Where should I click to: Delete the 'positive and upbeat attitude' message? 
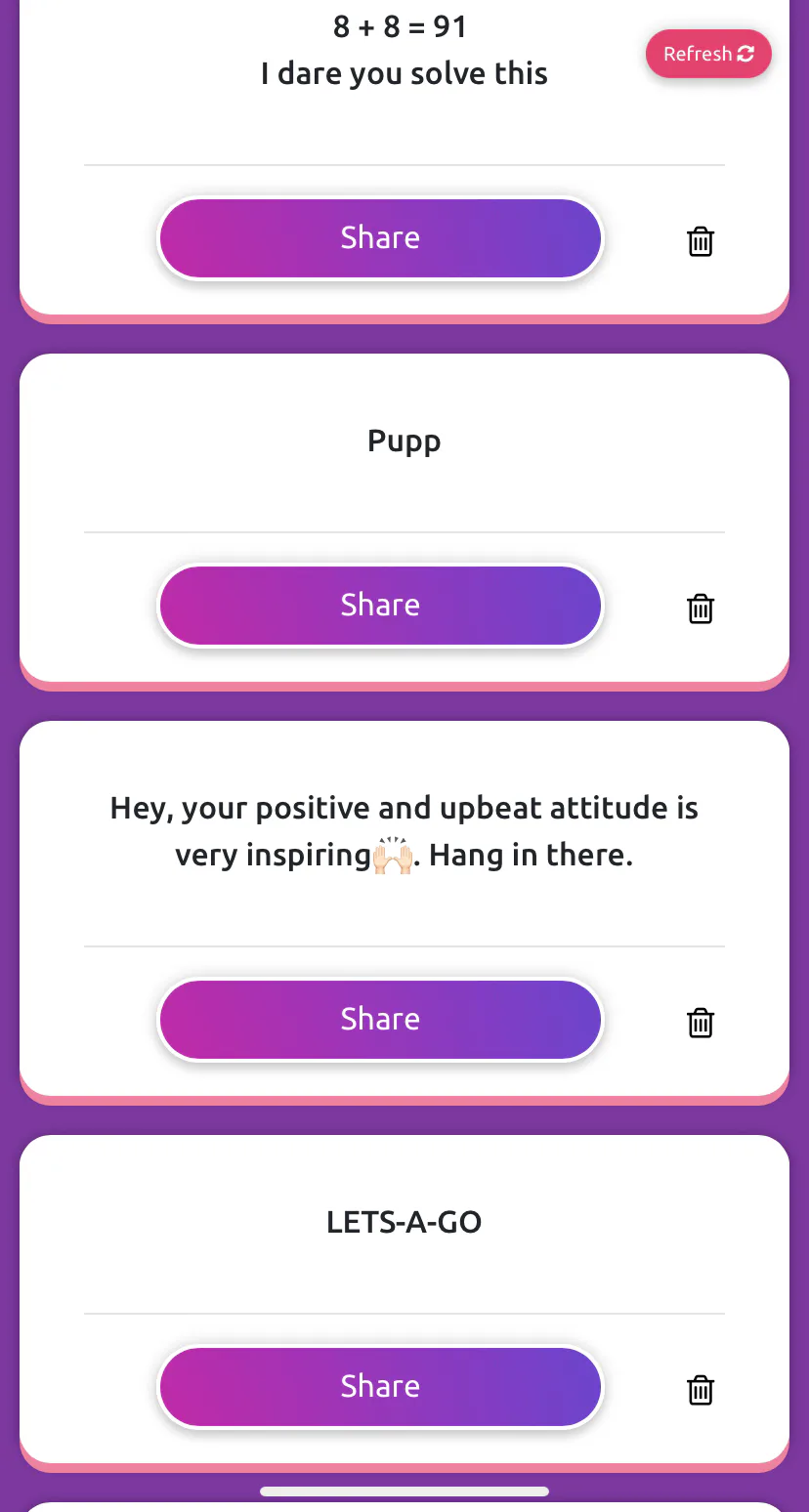[701, 1023]
